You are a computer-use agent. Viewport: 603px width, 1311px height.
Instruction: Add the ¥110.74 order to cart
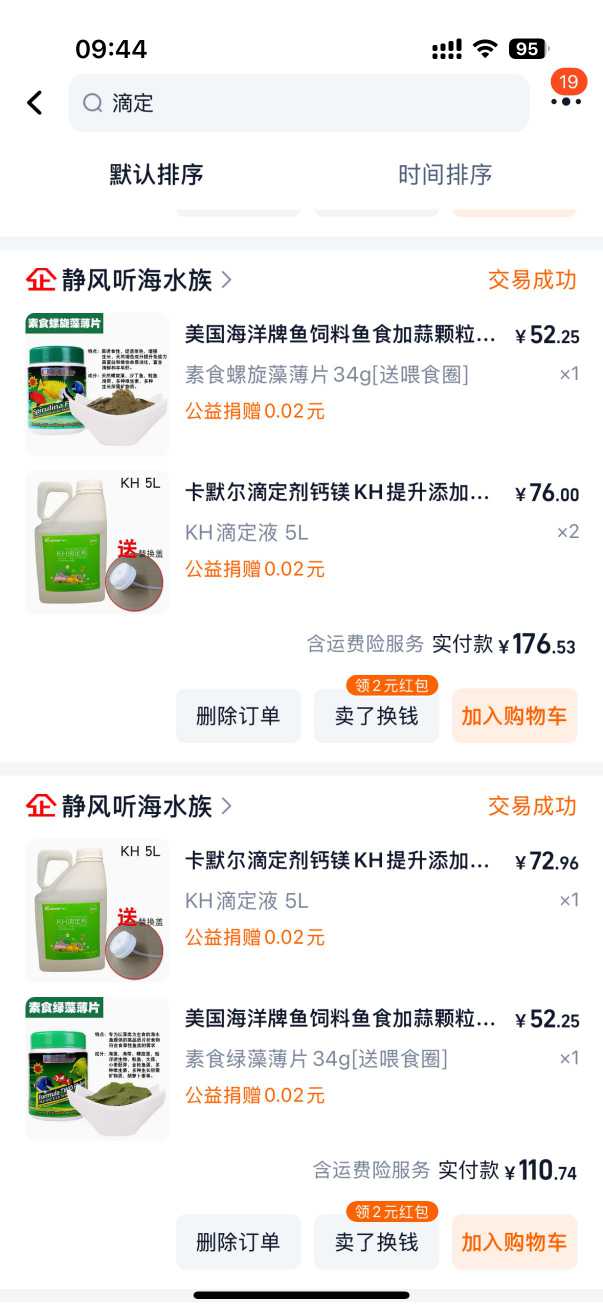[514, 1242]
